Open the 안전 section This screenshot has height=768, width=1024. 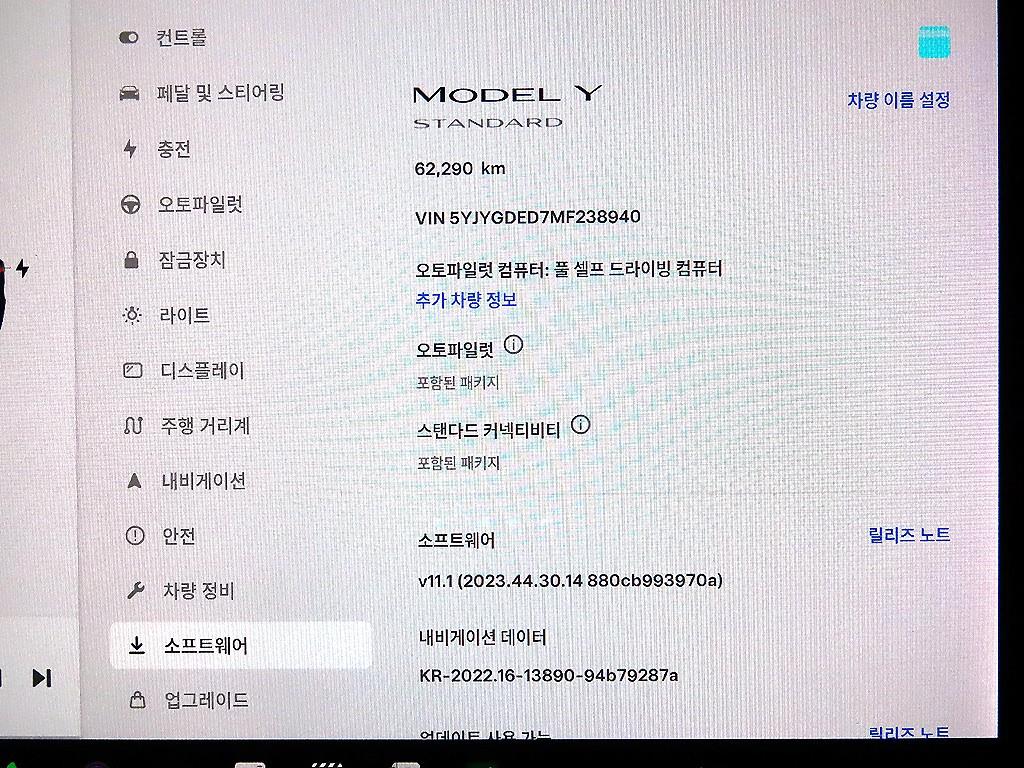click(178, 536)
